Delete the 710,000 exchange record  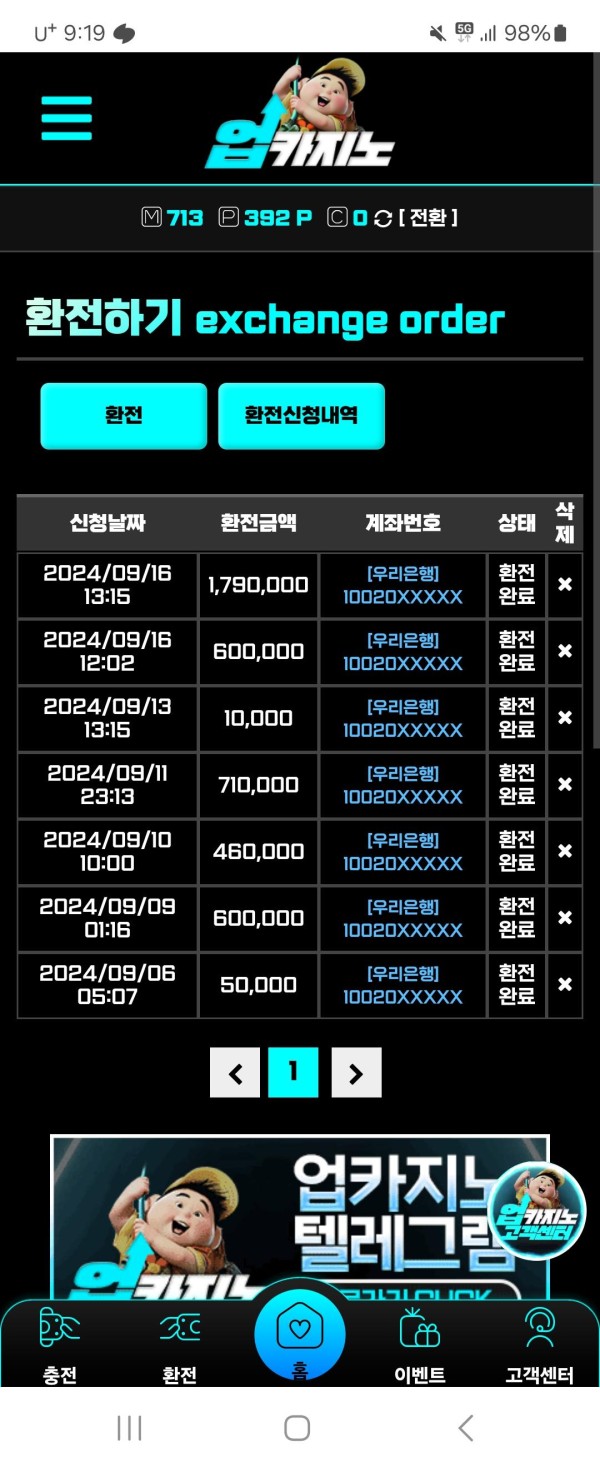(564, 785)
